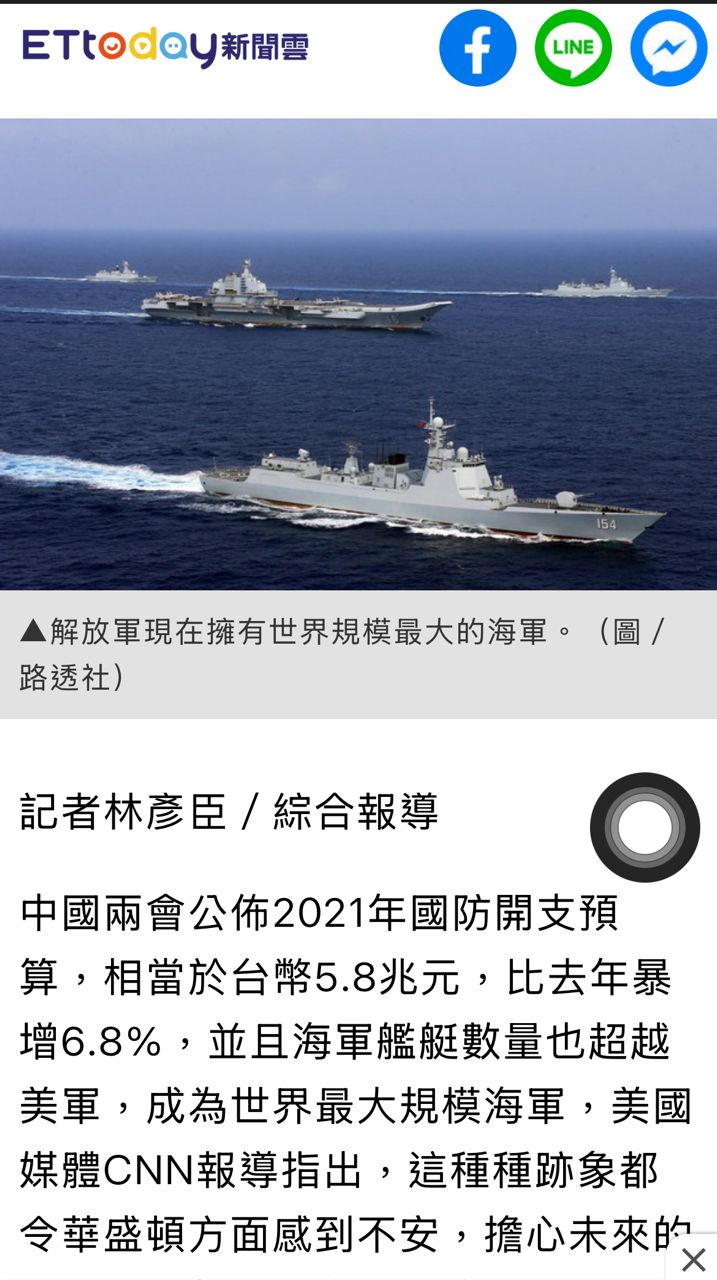Share this article on Facebook
Screen dimensions: 717x1280
[x=478, y=48]
